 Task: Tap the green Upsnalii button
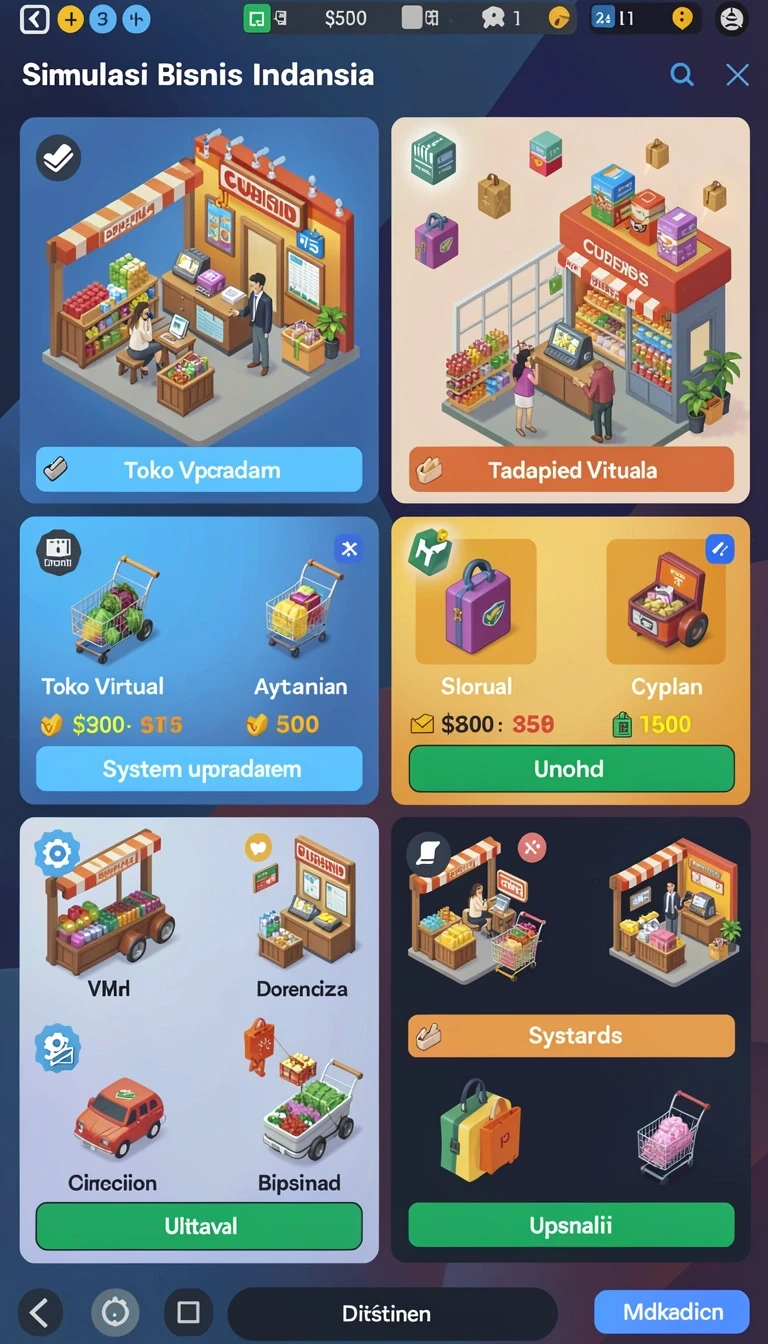571,1225
